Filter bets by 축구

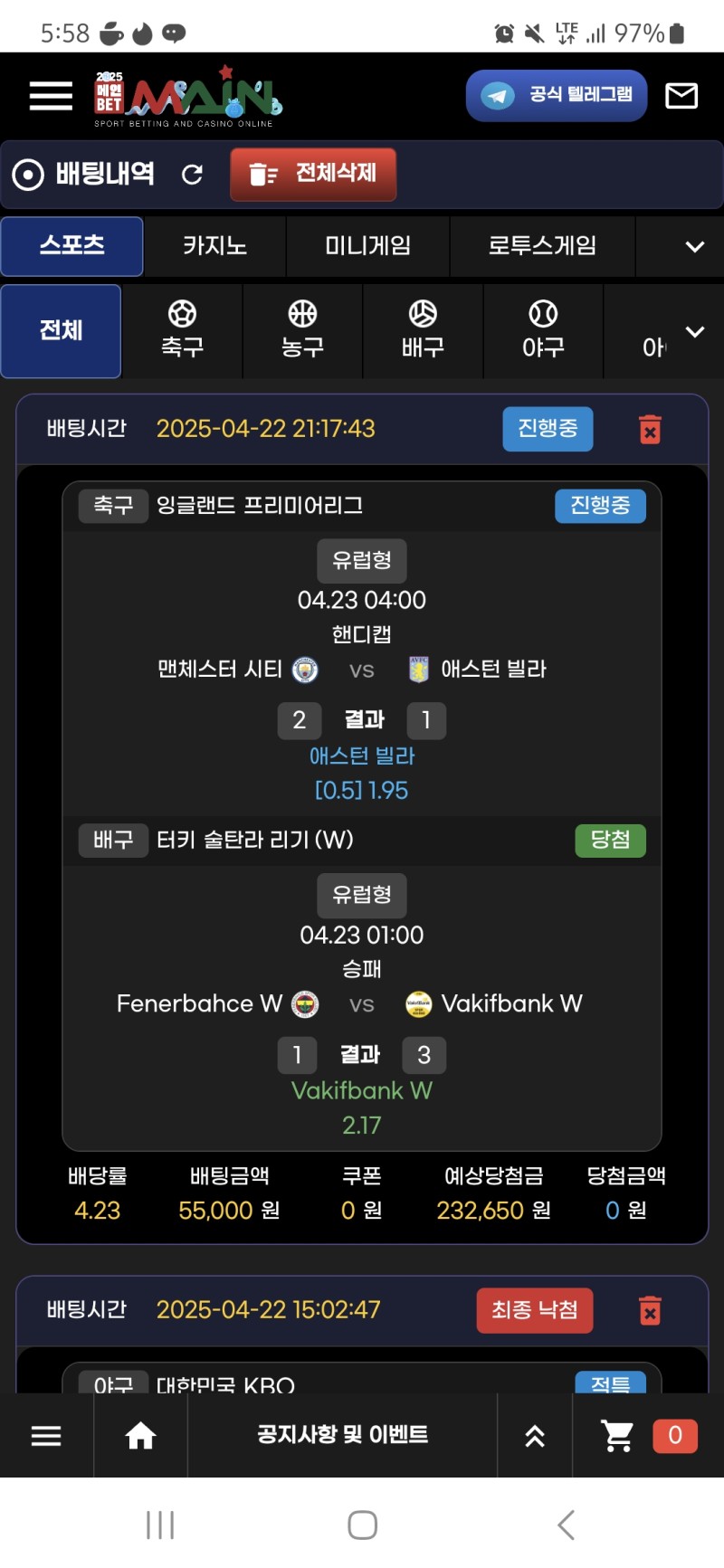[182, 330]
